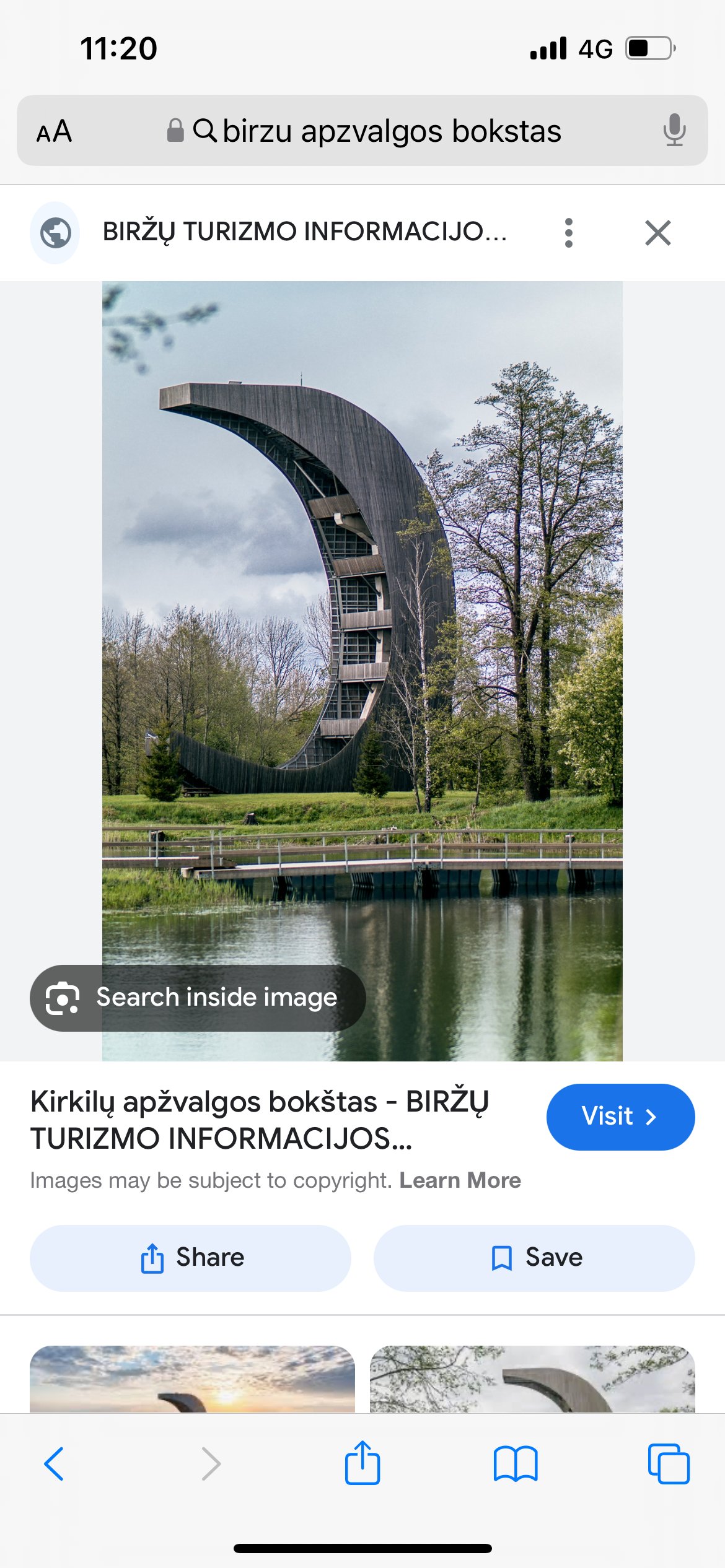The image size is (725, 1568).
Task: Start voice search with the microphone
Action: [674, 131]
